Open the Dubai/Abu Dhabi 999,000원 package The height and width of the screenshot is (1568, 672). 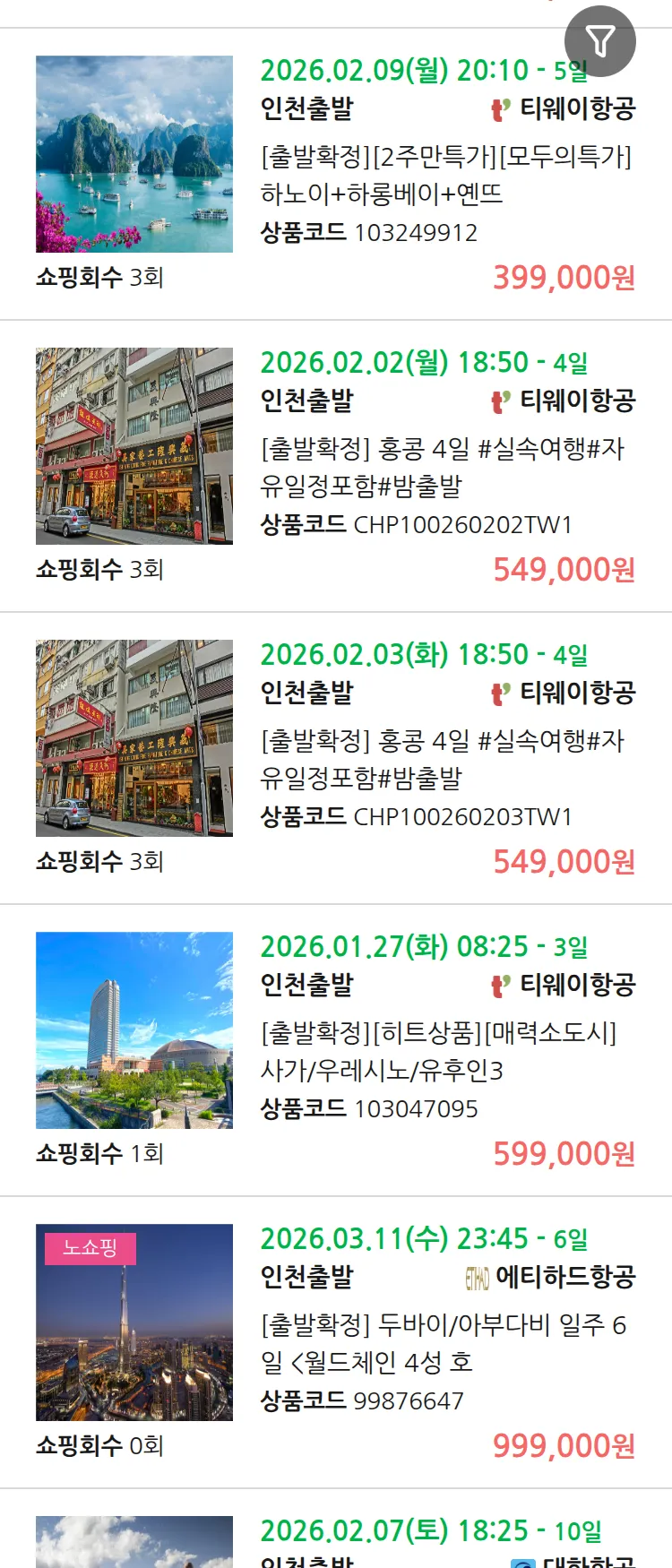(x=445, y=1343)
